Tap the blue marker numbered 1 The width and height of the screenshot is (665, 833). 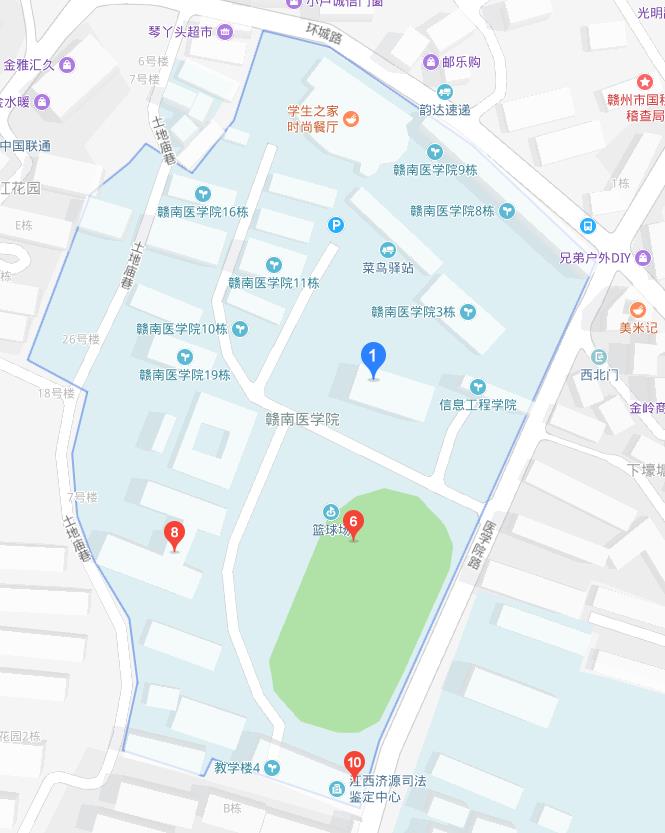373,358
